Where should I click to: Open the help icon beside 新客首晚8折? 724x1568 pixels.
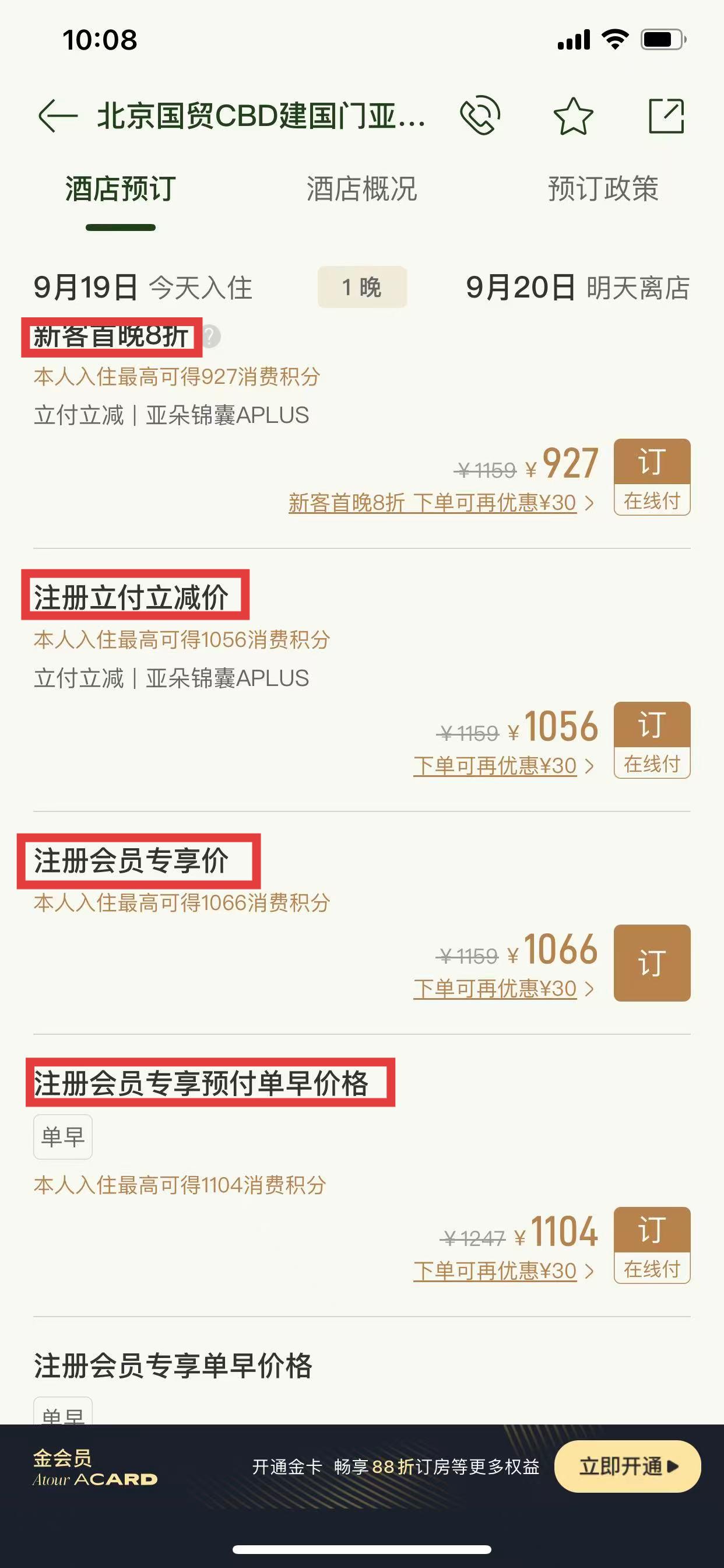pos(211,336)
